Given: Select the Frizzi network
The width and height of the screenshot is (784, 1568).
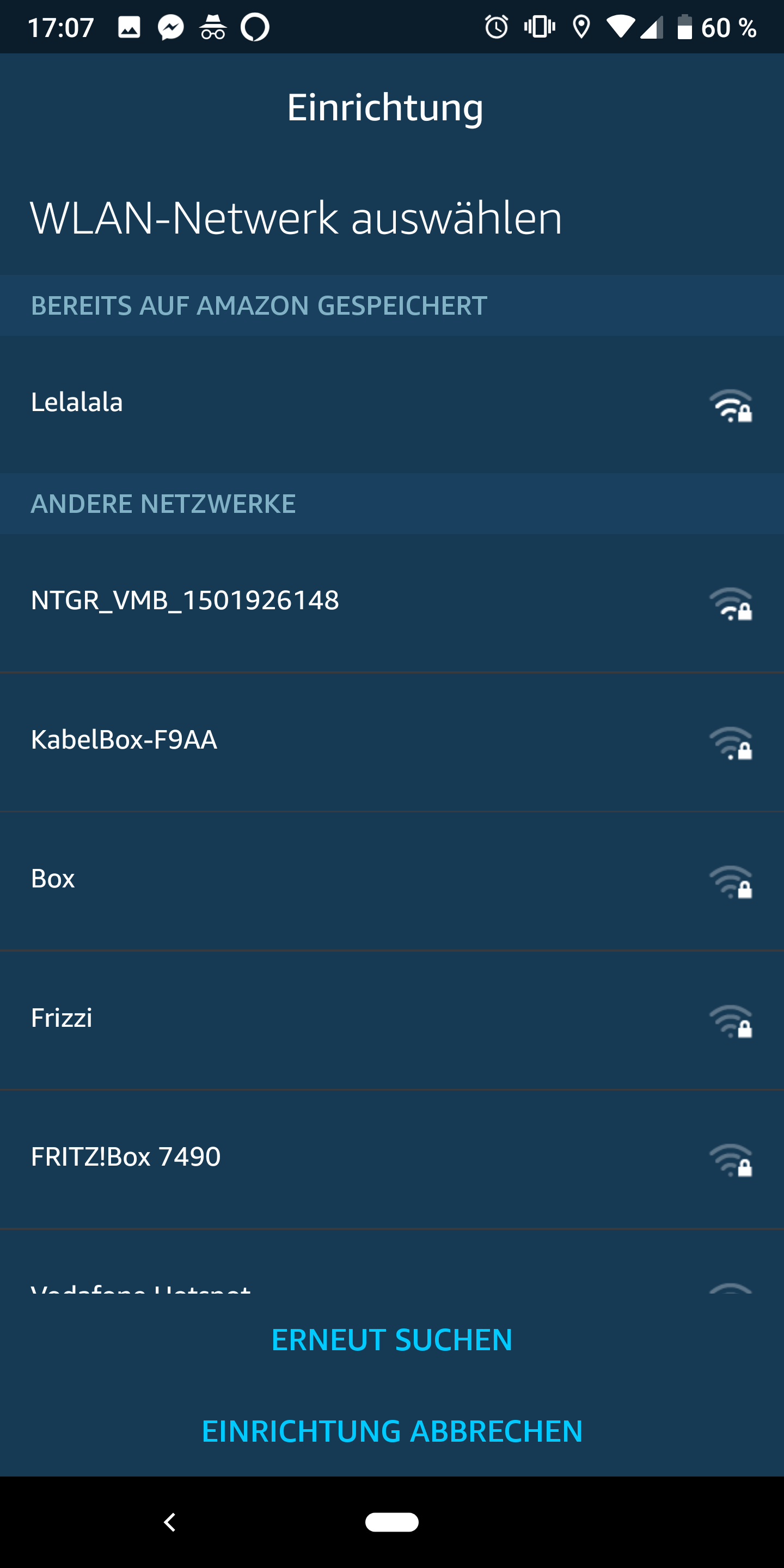Looking at the screenshot, I should point(392,1018).
